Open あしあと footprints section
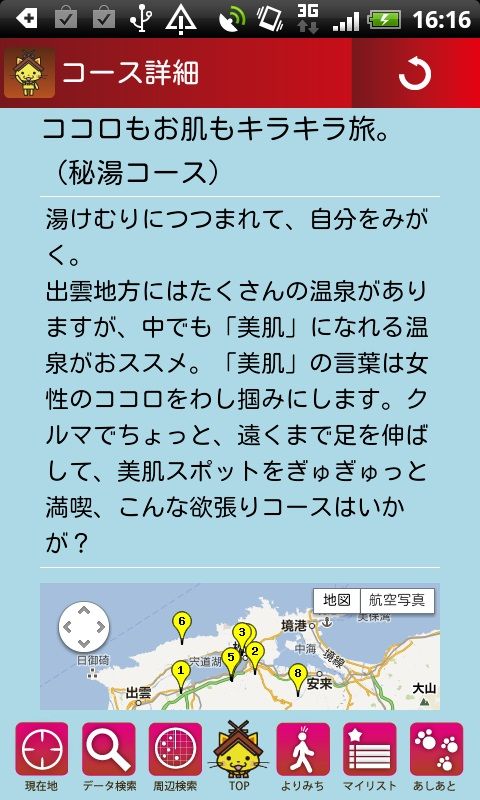 point(436,756)
